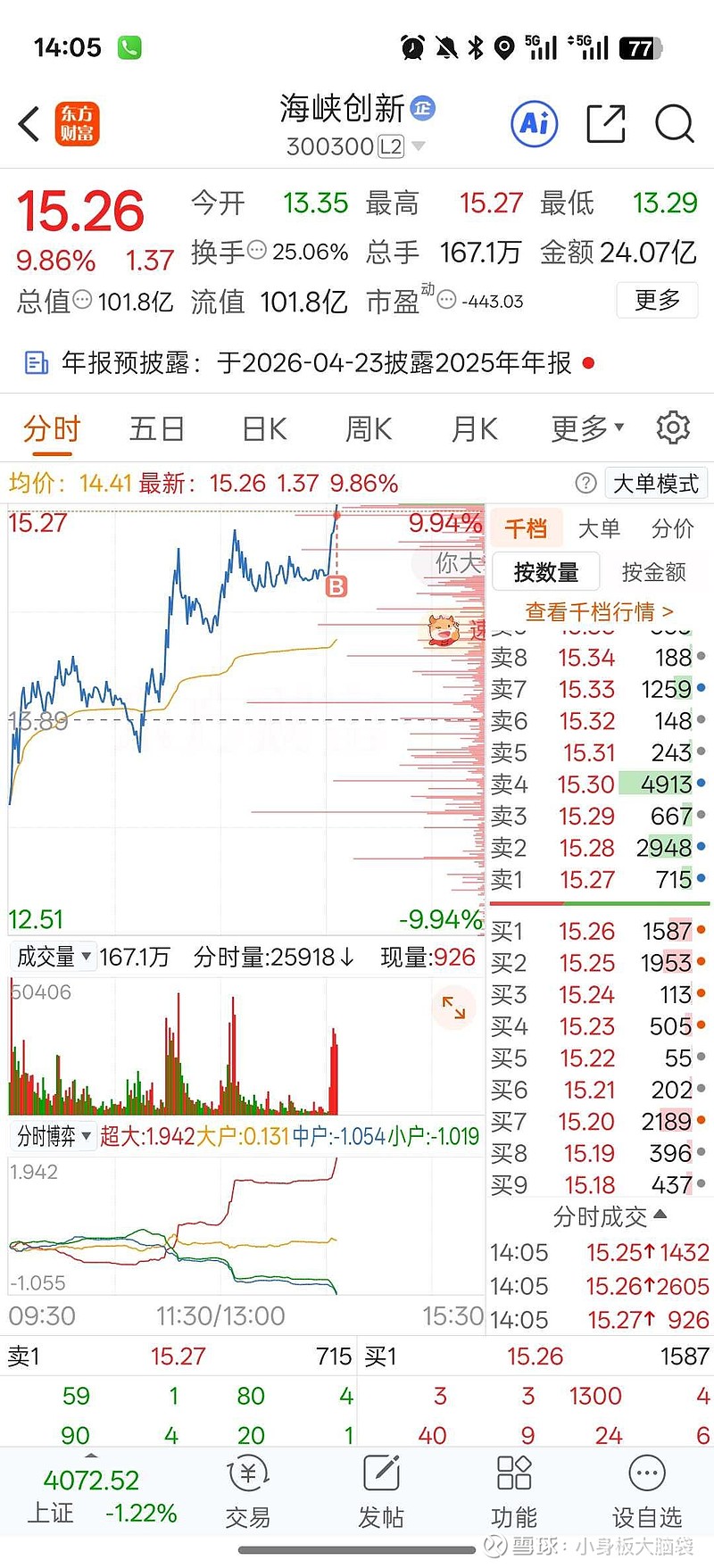Open 查看千档行情 link
Screen dimensions: 714x1568
click(x=599, y=612)
